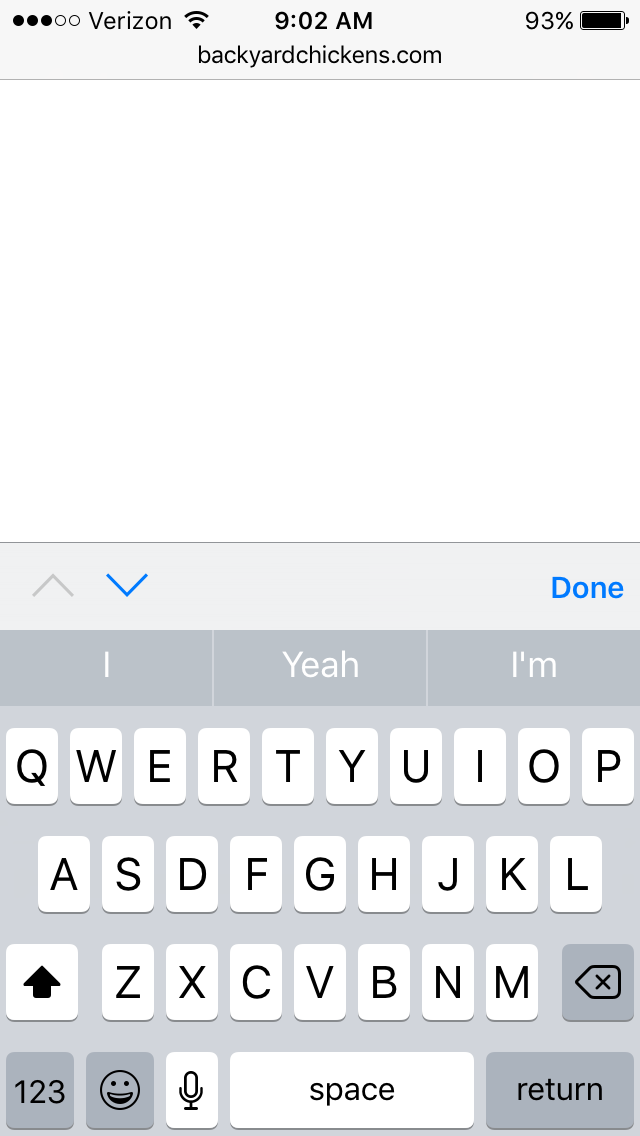Image resolution: width=640 pixels, height=1136 pixels.
Task: Open the emoji keyboard
Action: pyautogui.click(x=120, y=1089)
